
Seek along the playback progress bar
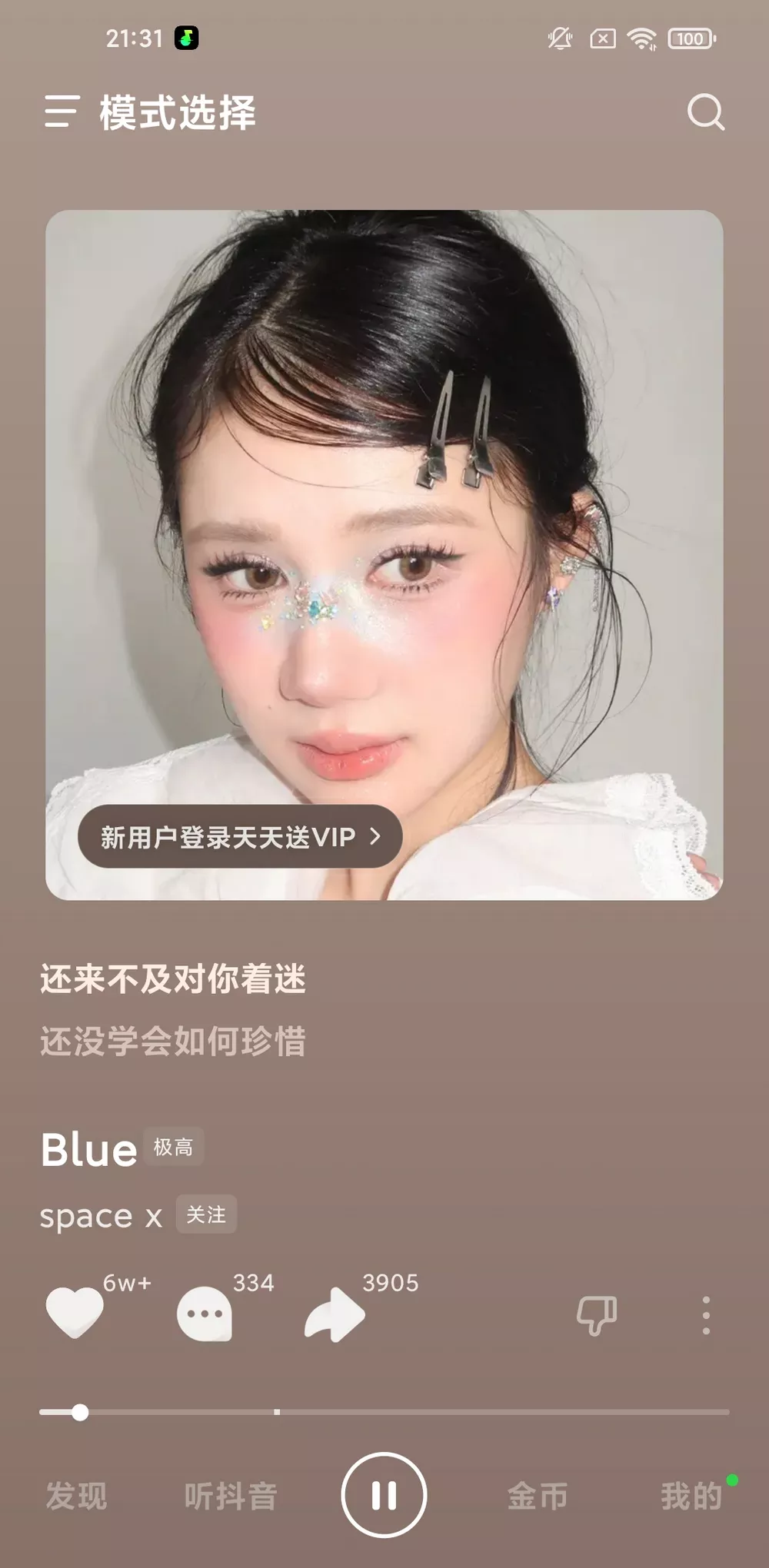click(384, 1412)
